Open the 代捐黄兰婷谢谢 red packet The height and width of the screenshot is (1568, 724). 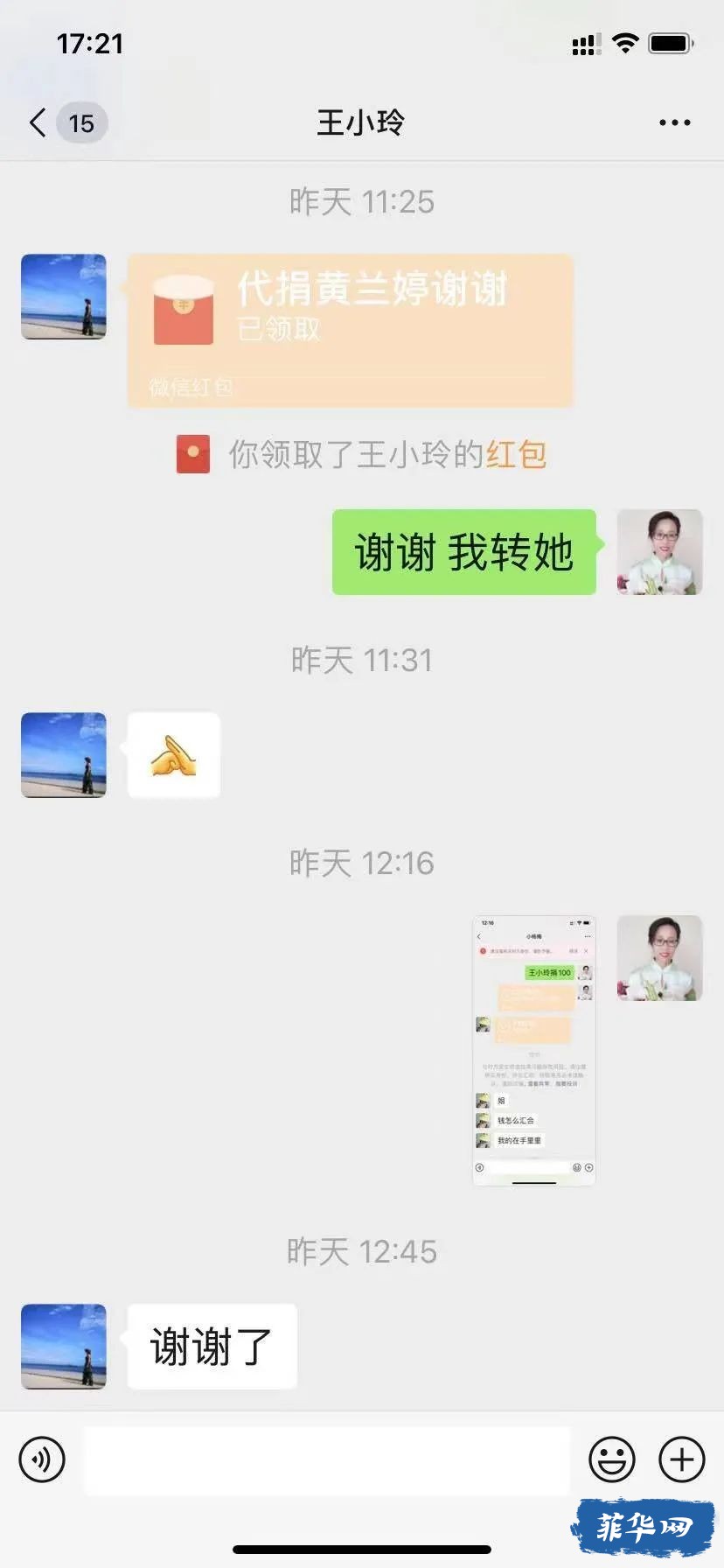[350, 330]
